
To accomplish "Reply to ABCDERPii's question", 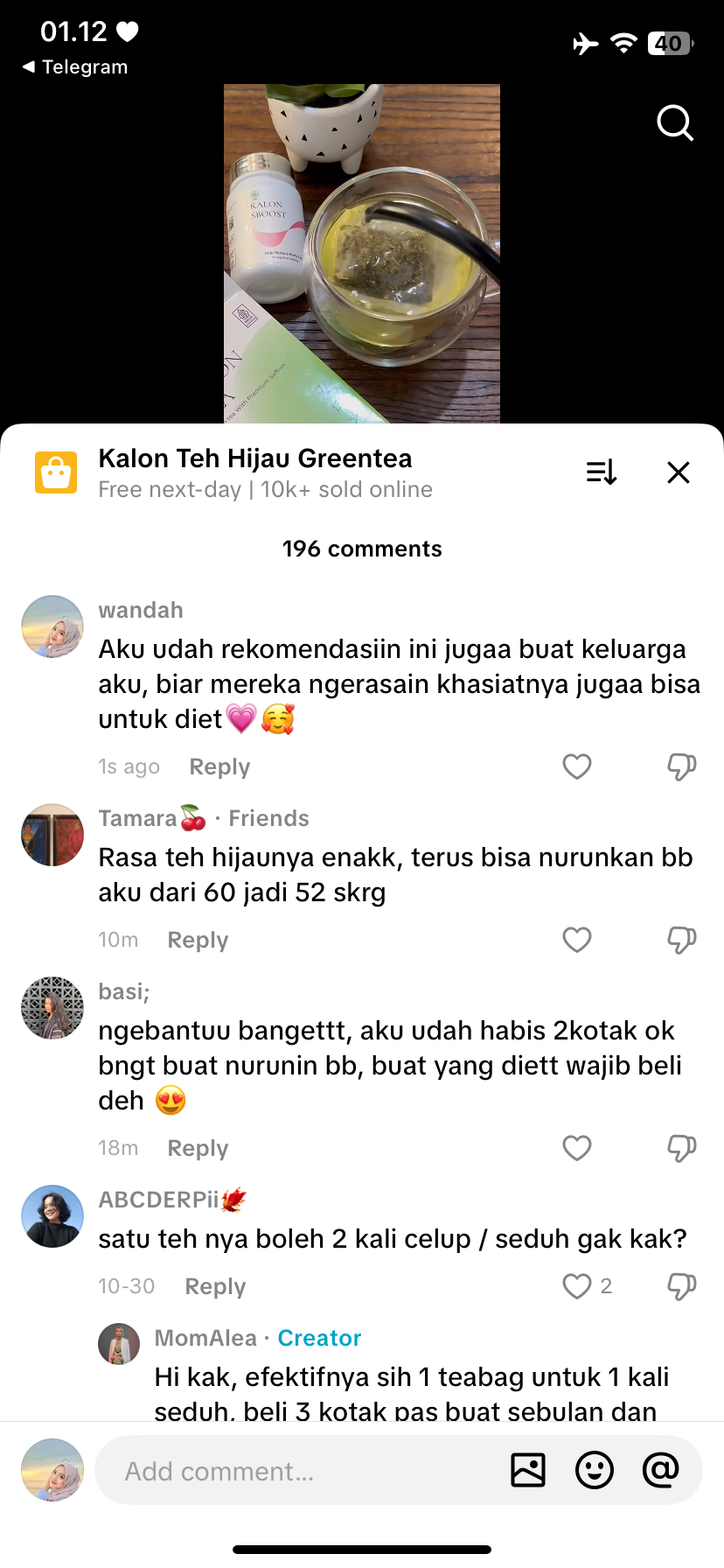I will point(215,1287).
